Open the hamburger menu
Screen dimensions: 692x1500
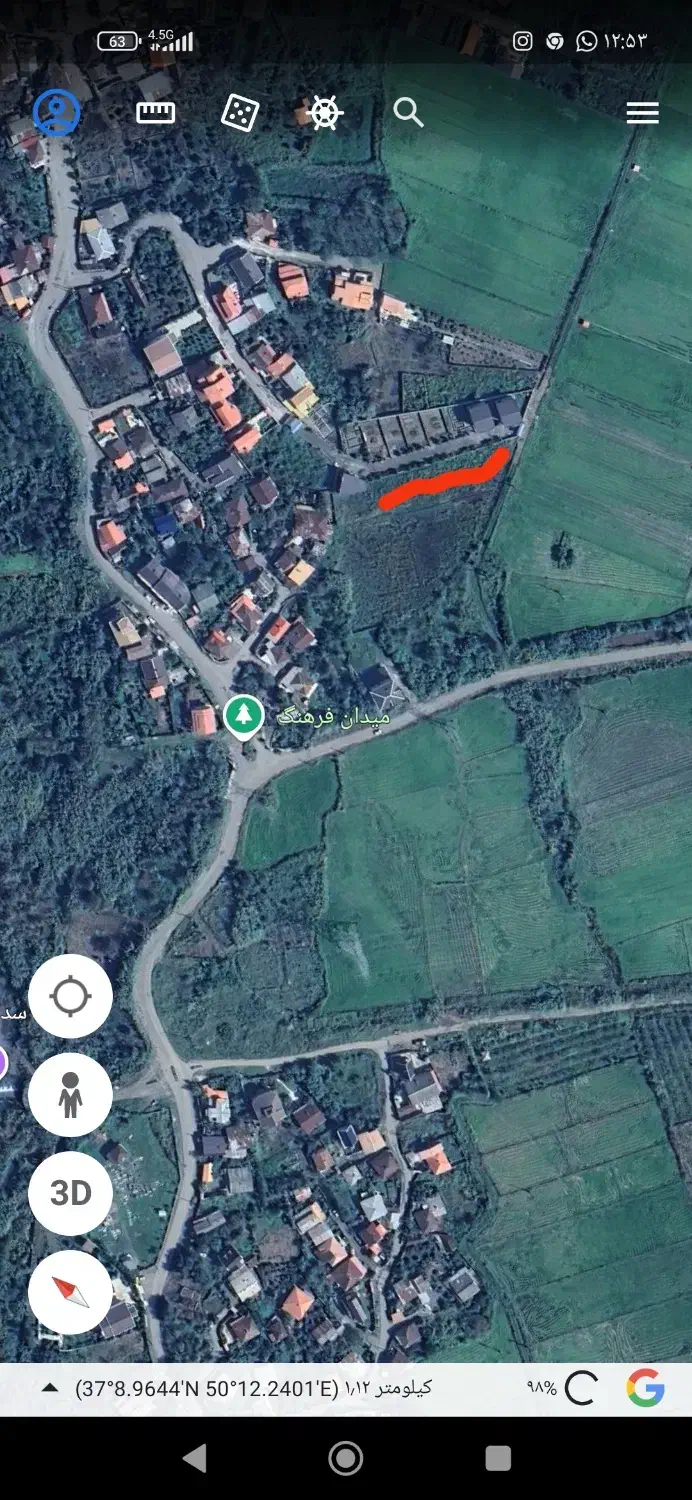click(x=642, y=113)
